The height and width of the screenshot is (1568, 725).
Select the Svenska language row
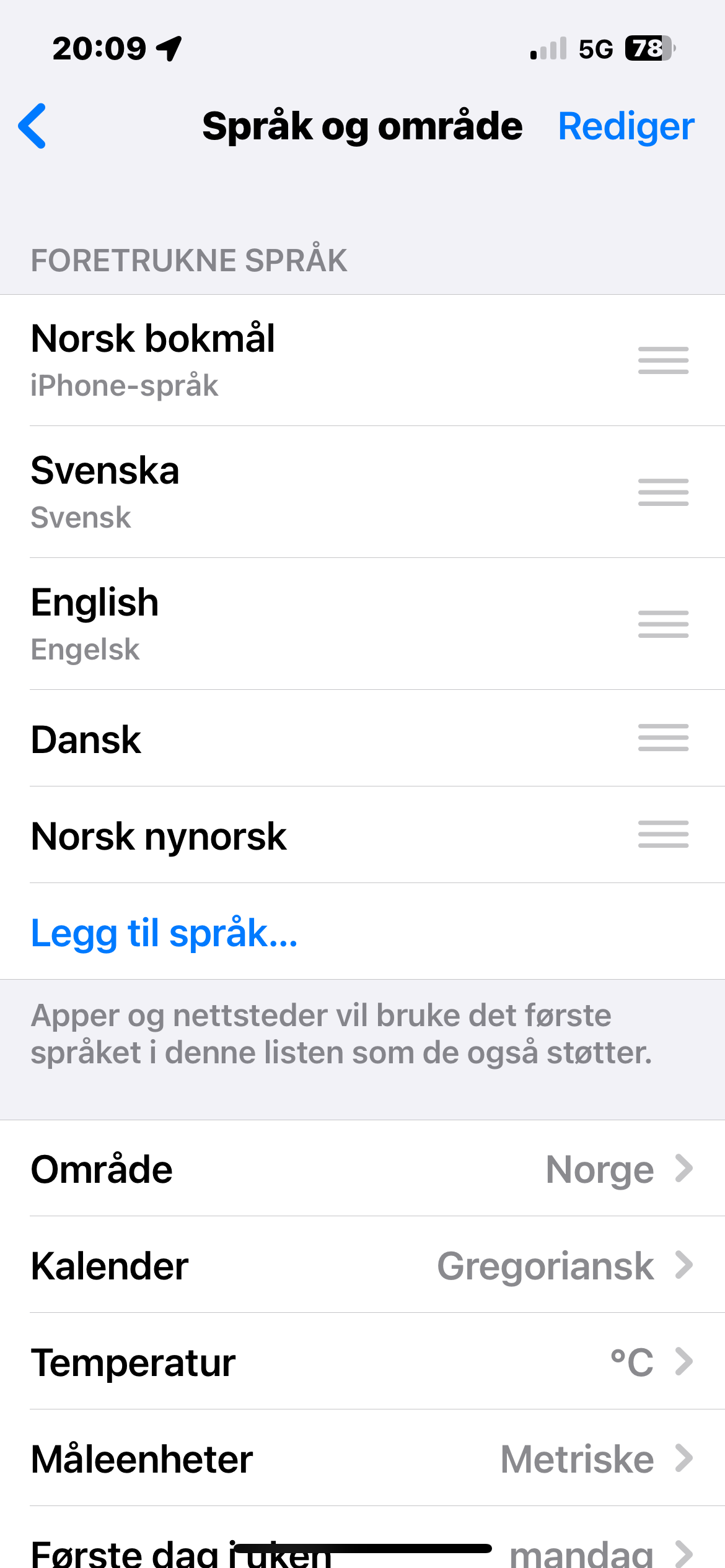[310, 492]
